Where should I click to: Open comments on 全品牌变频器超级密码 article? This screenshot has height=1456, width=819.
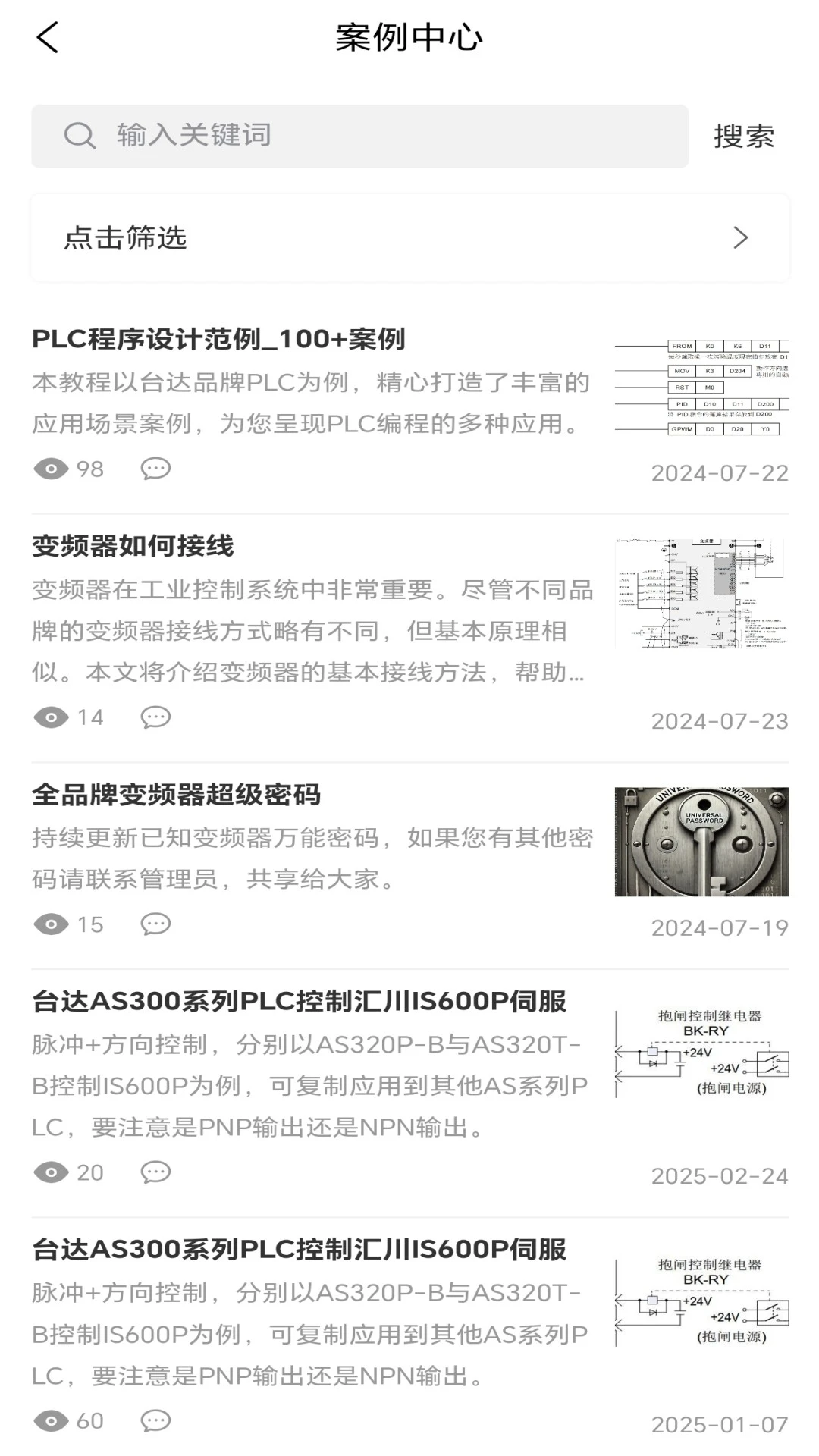[x=155, y=924]
